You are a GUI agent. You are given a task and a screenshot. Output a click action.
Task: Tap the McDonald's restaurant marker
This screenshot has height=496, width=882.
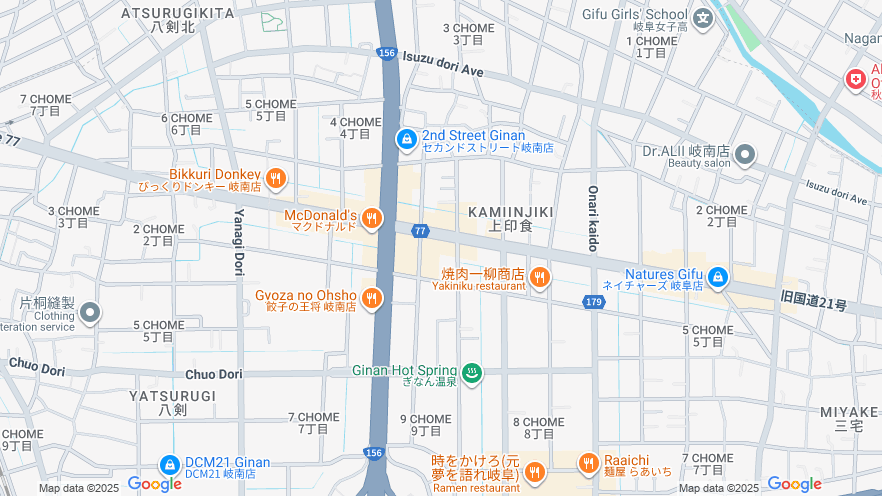click(372, 217)
